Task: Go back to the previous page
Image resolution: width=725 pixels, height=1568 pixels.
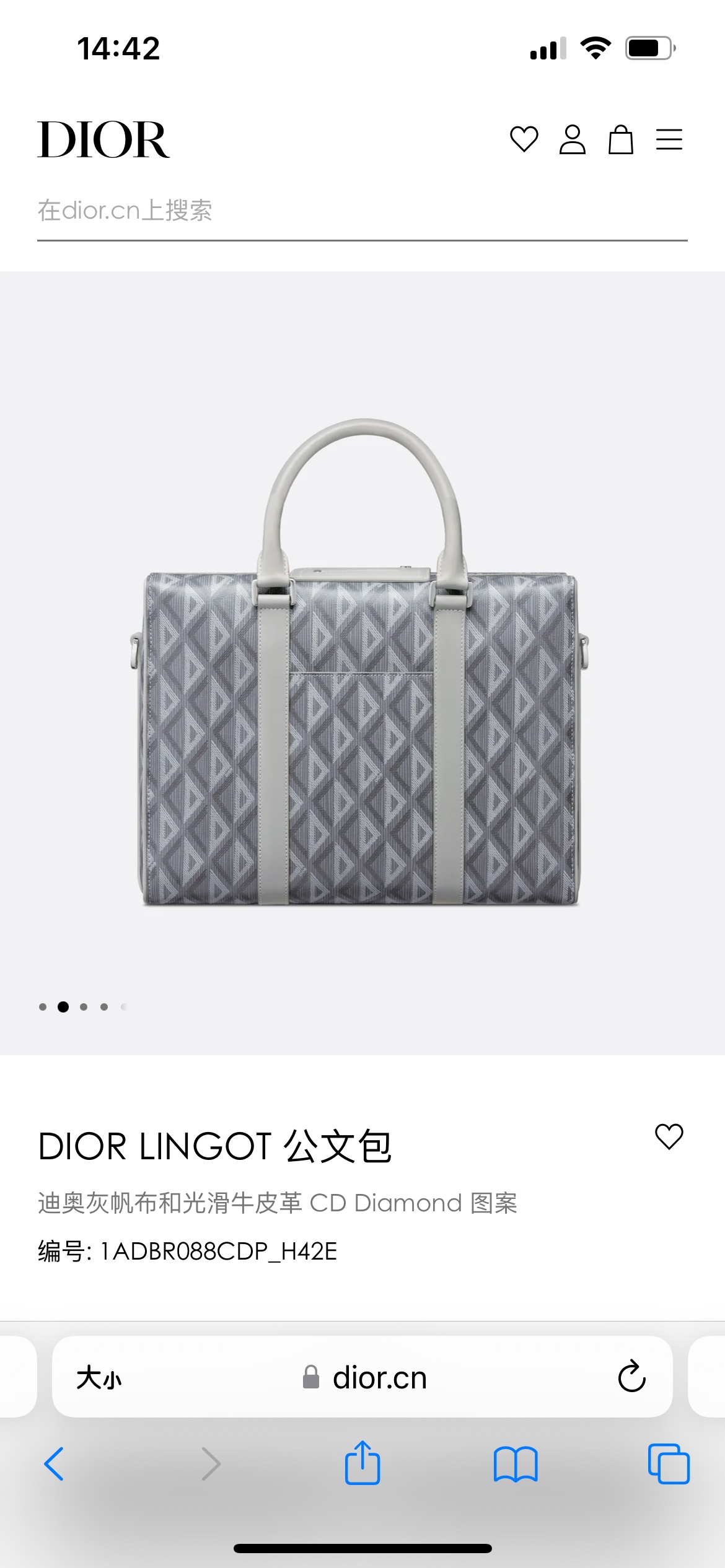Action: pos(55,1464)
